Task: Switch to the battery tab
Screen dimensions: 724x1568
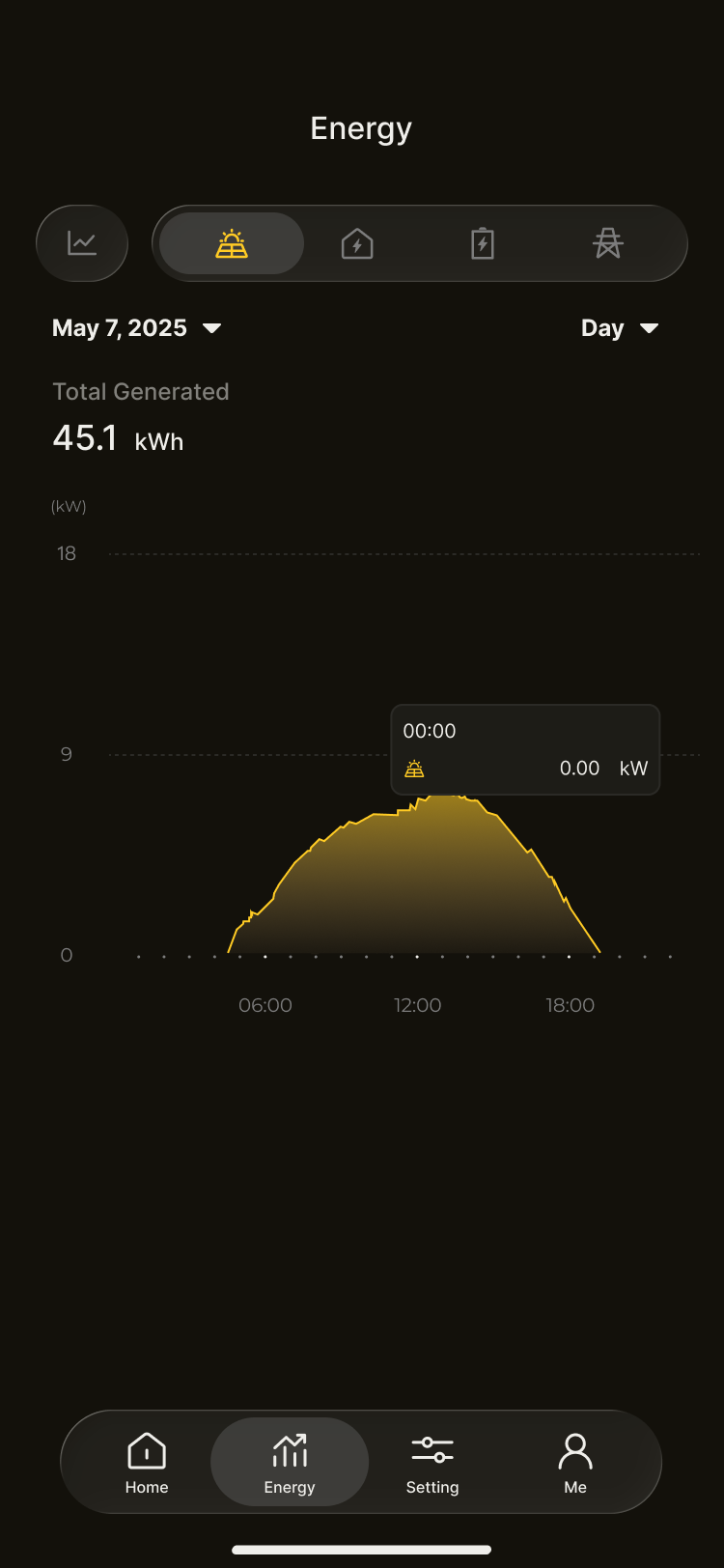Action: coord(483,243)
